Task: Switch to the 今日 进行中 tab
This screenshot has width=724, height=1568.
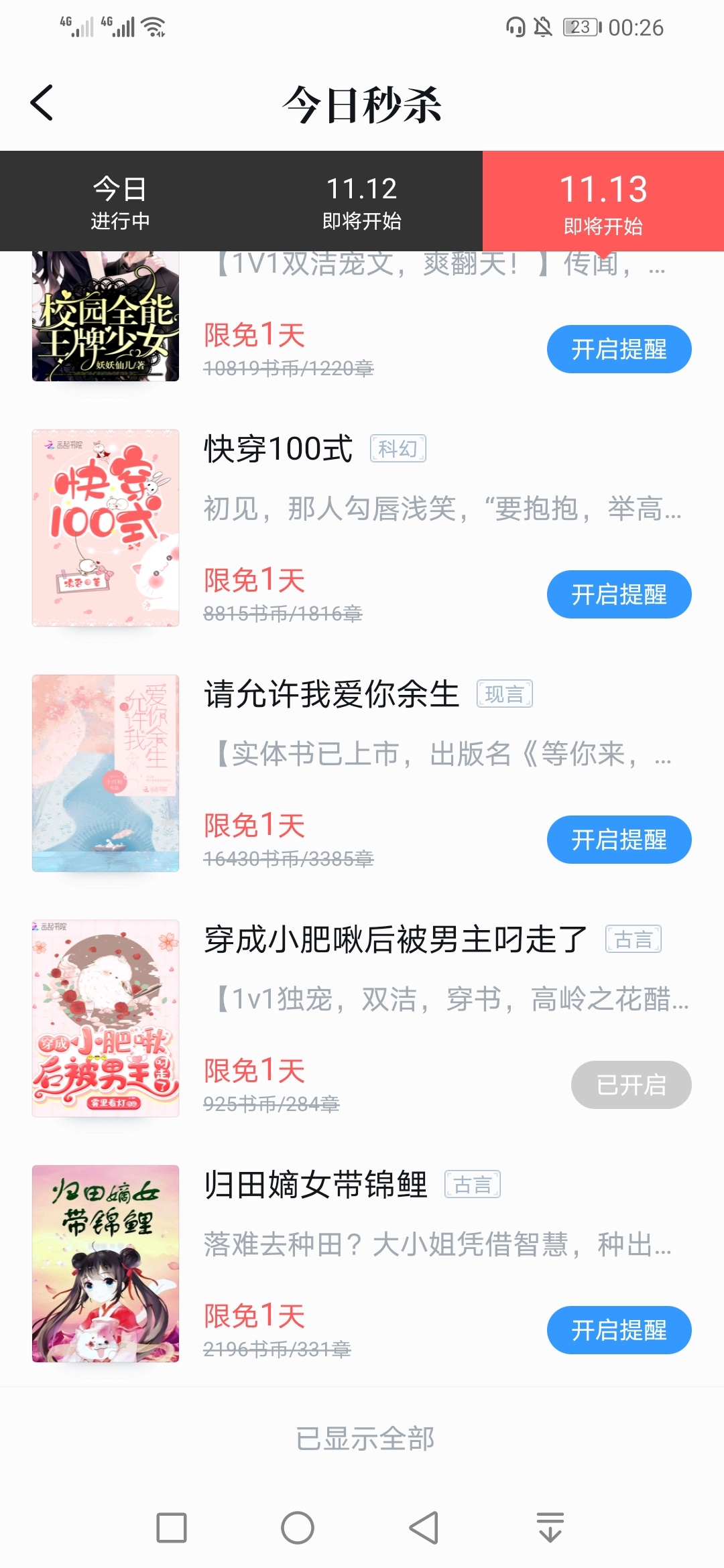Action: (120, 202)
